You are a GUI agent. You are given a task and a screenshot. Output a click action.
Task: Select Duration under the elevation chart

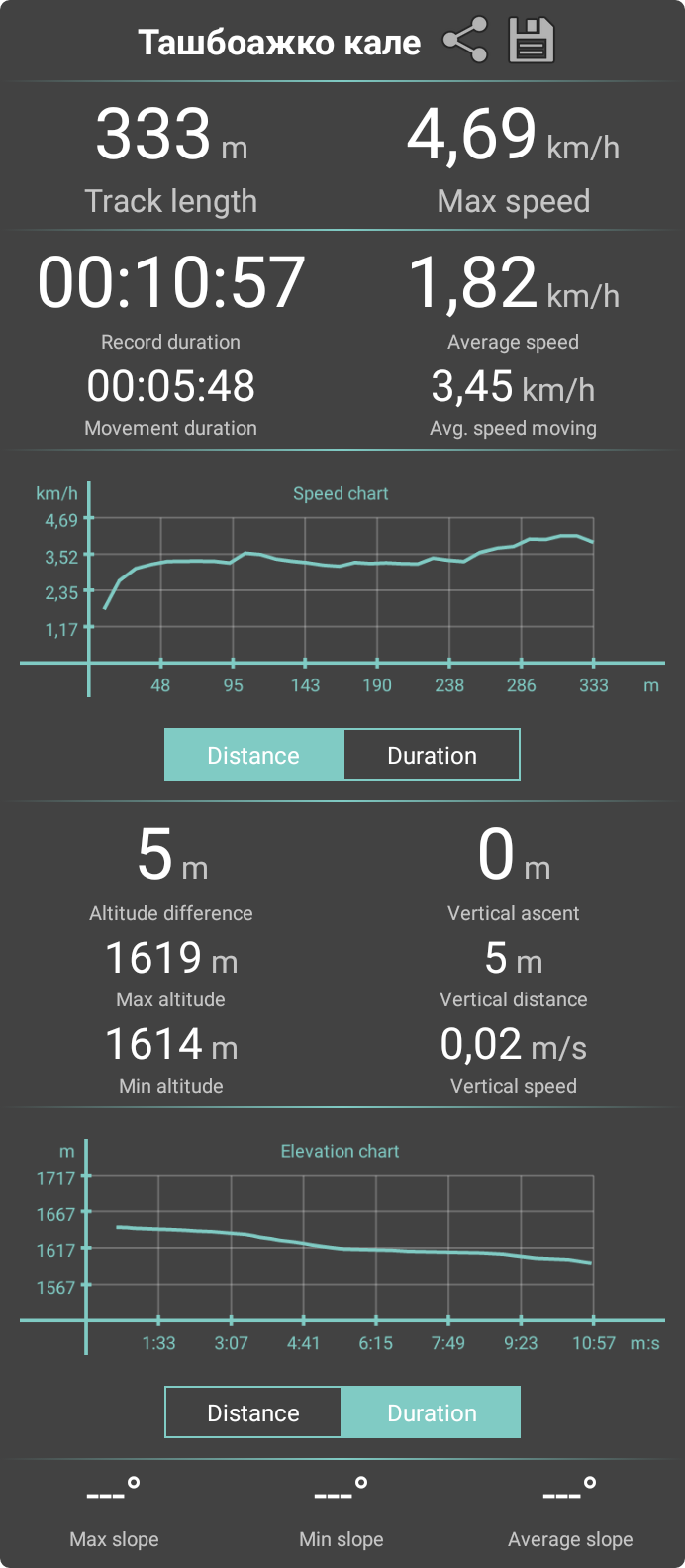pos(432,1412)
